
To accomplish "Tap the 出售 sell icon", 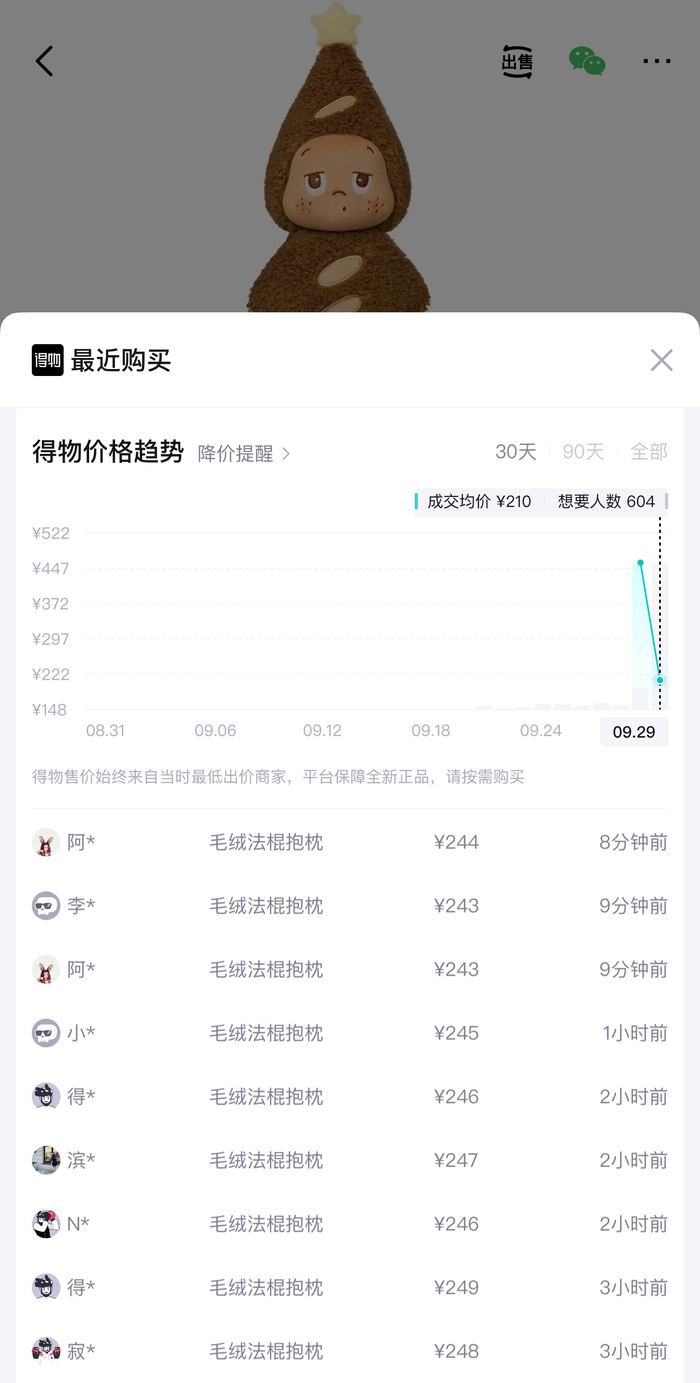I will [x=517, y=62].
